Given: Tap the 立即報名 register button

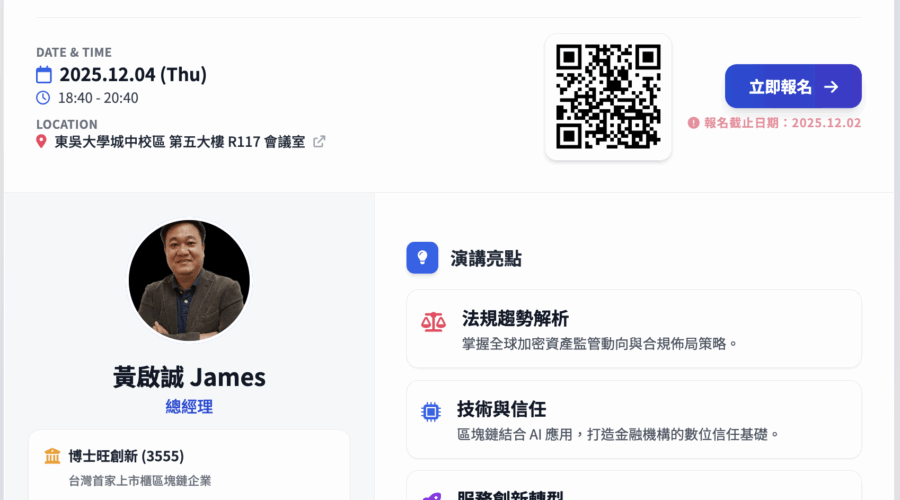Looking at the screenshot, I should (x=793, y=86).
